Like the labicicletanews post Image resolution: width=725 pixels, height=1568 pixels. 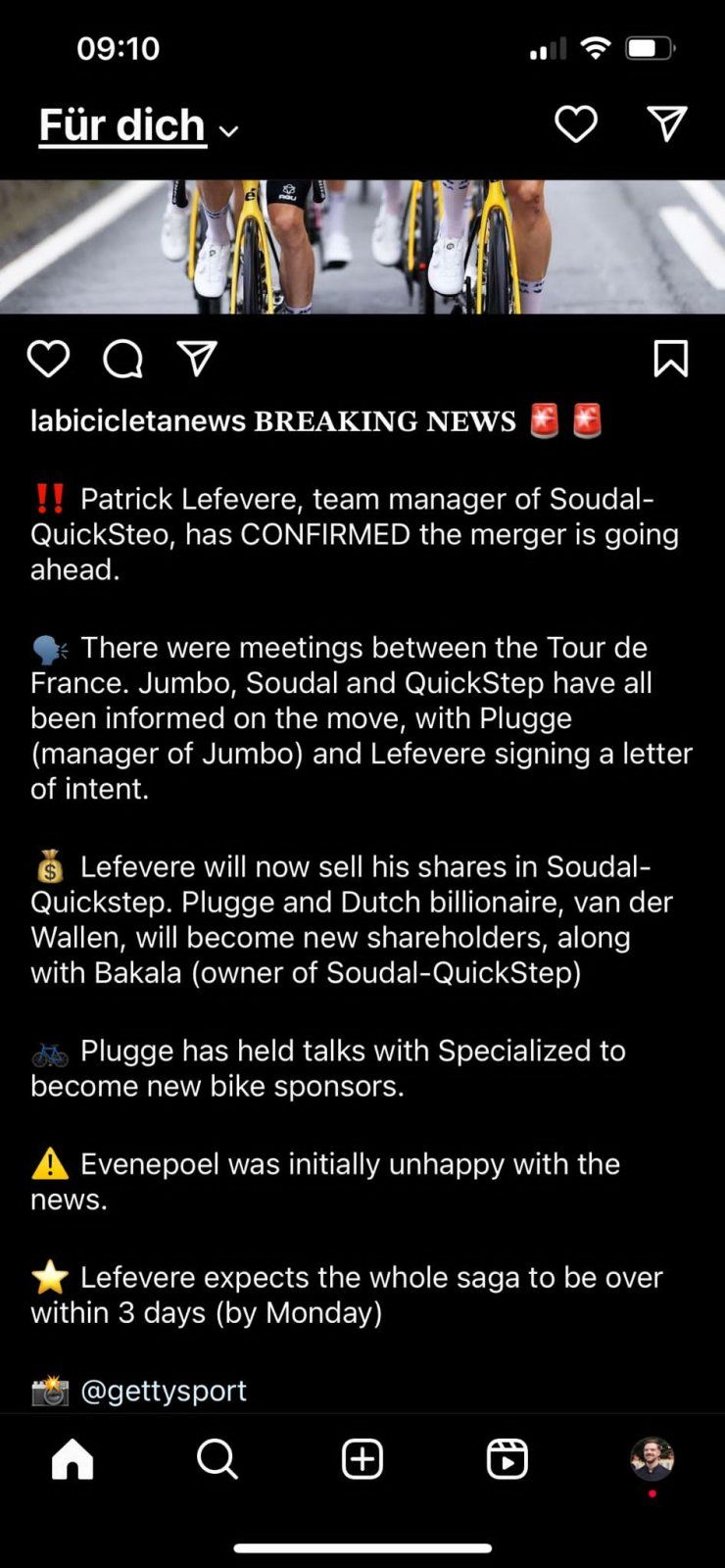(x=48, y=360)
